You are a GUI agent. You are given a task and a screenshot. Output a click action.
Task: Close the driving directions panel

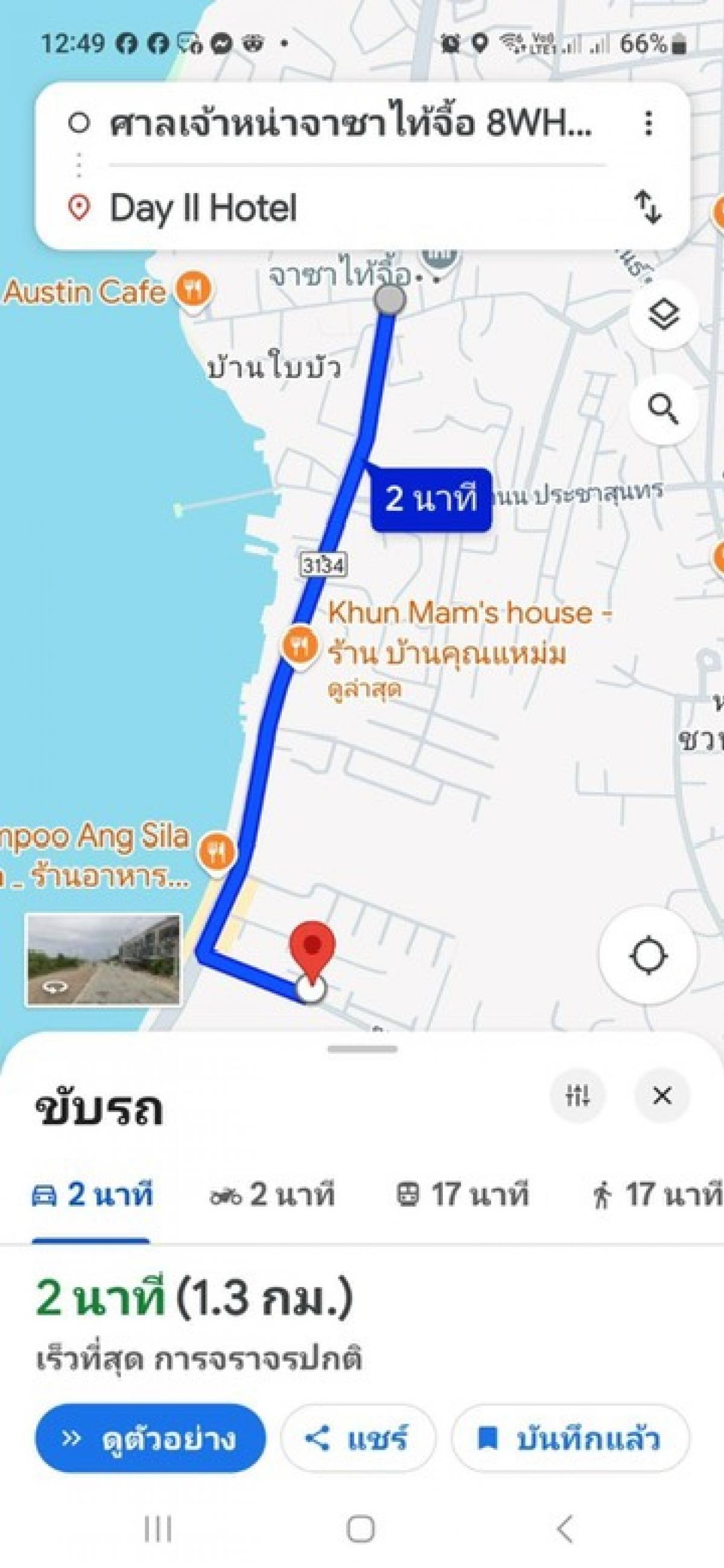[662, 1096]
